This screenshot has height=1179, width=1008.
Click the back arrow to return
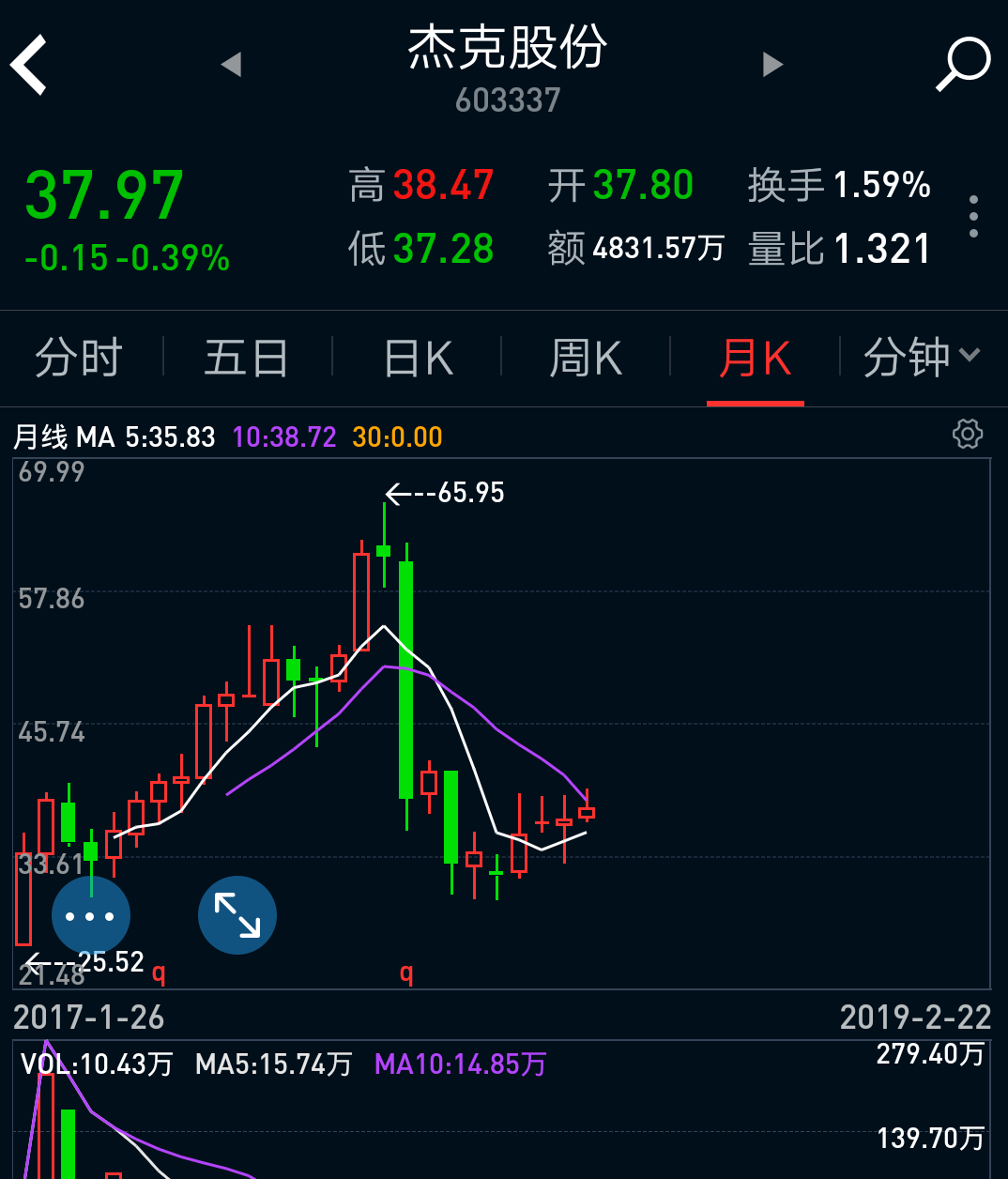click(x=28, y=63)
